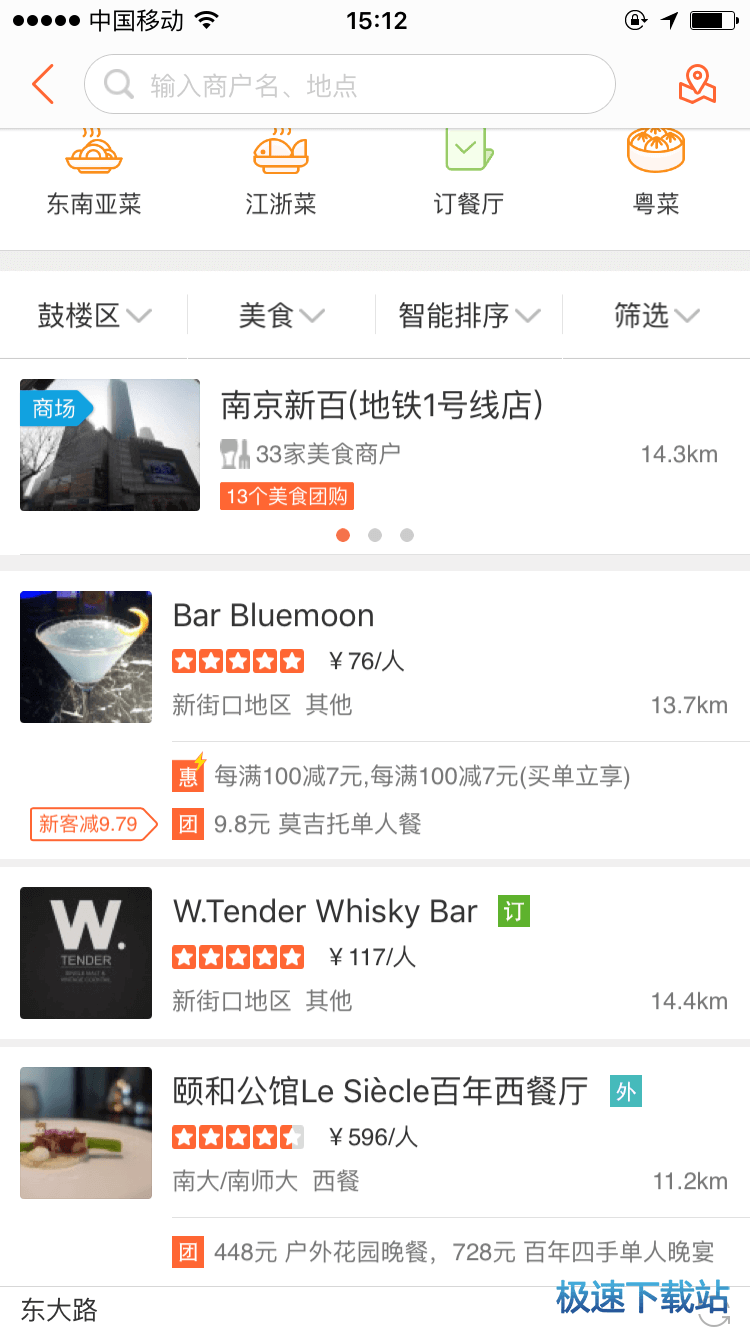Select the 江浙菜 cuisine category
Image resolution: width=750 pixels, height=1334 pixels.
tap(281, 175)
